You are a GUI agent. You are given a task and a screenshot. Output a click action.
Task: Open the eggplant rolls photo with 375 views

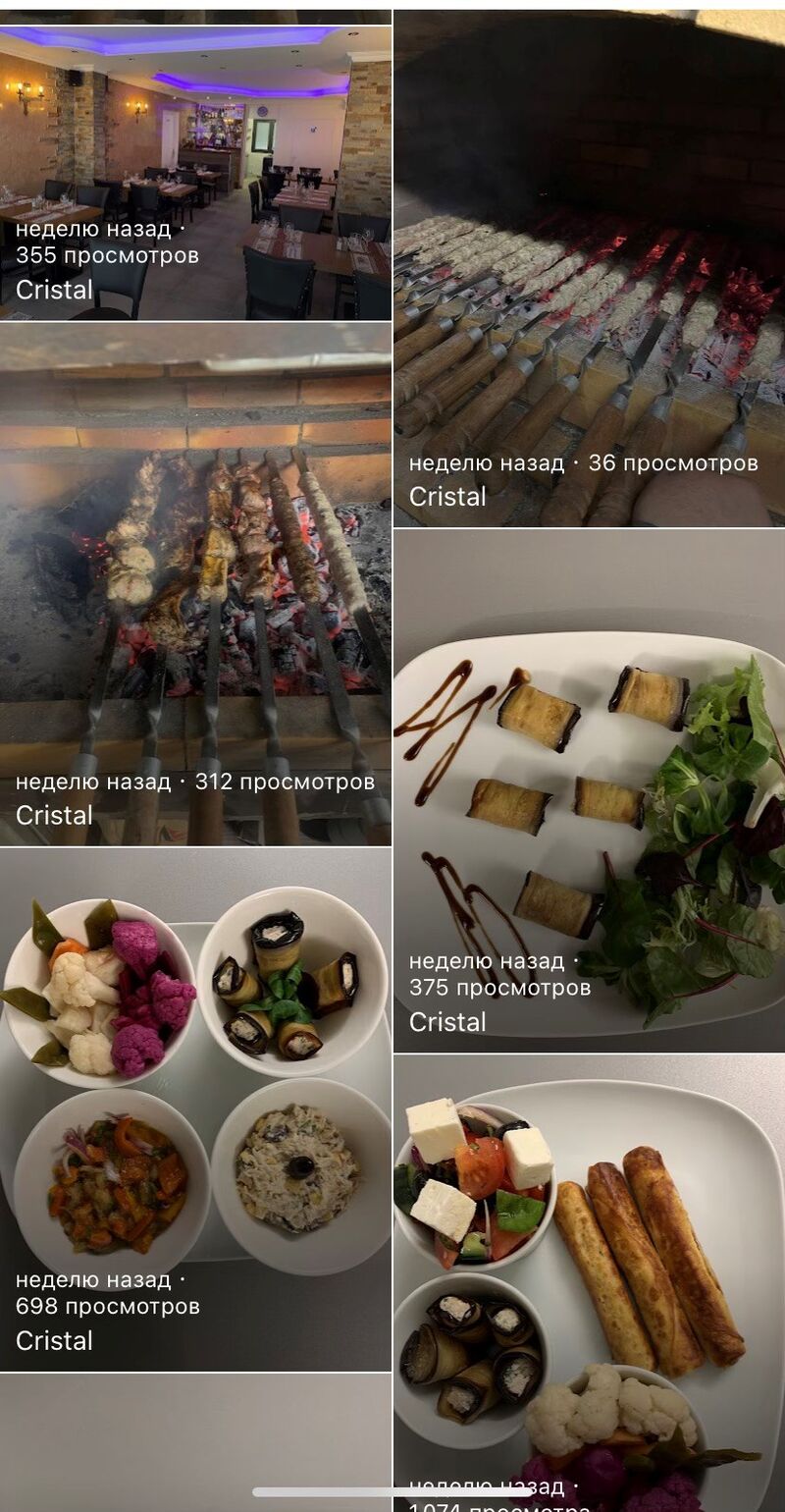pyautogui.click(x=589, y=790)
